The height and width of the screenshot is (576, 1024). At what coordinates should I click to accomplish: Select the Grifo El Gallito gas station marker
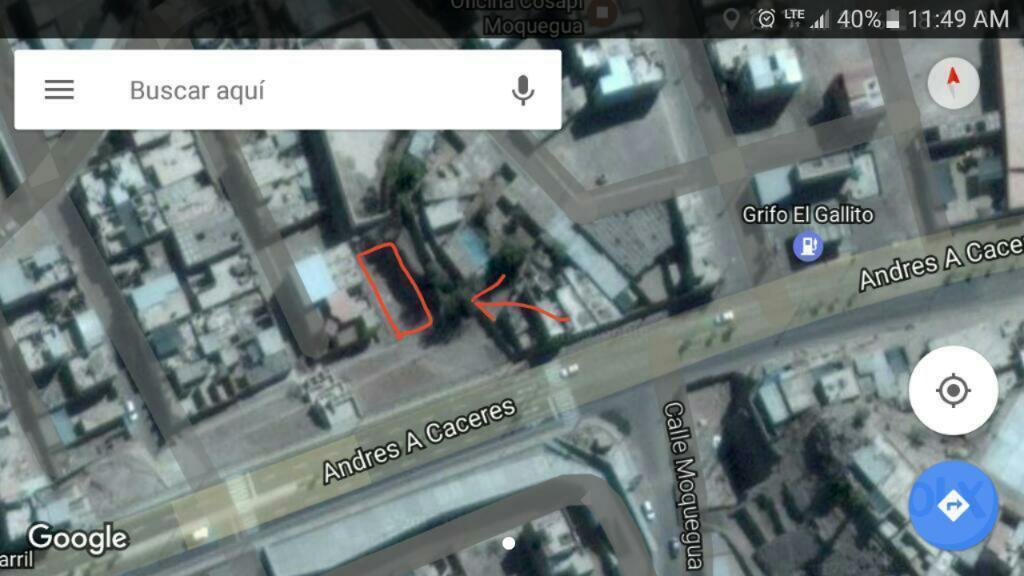(807, 245)
